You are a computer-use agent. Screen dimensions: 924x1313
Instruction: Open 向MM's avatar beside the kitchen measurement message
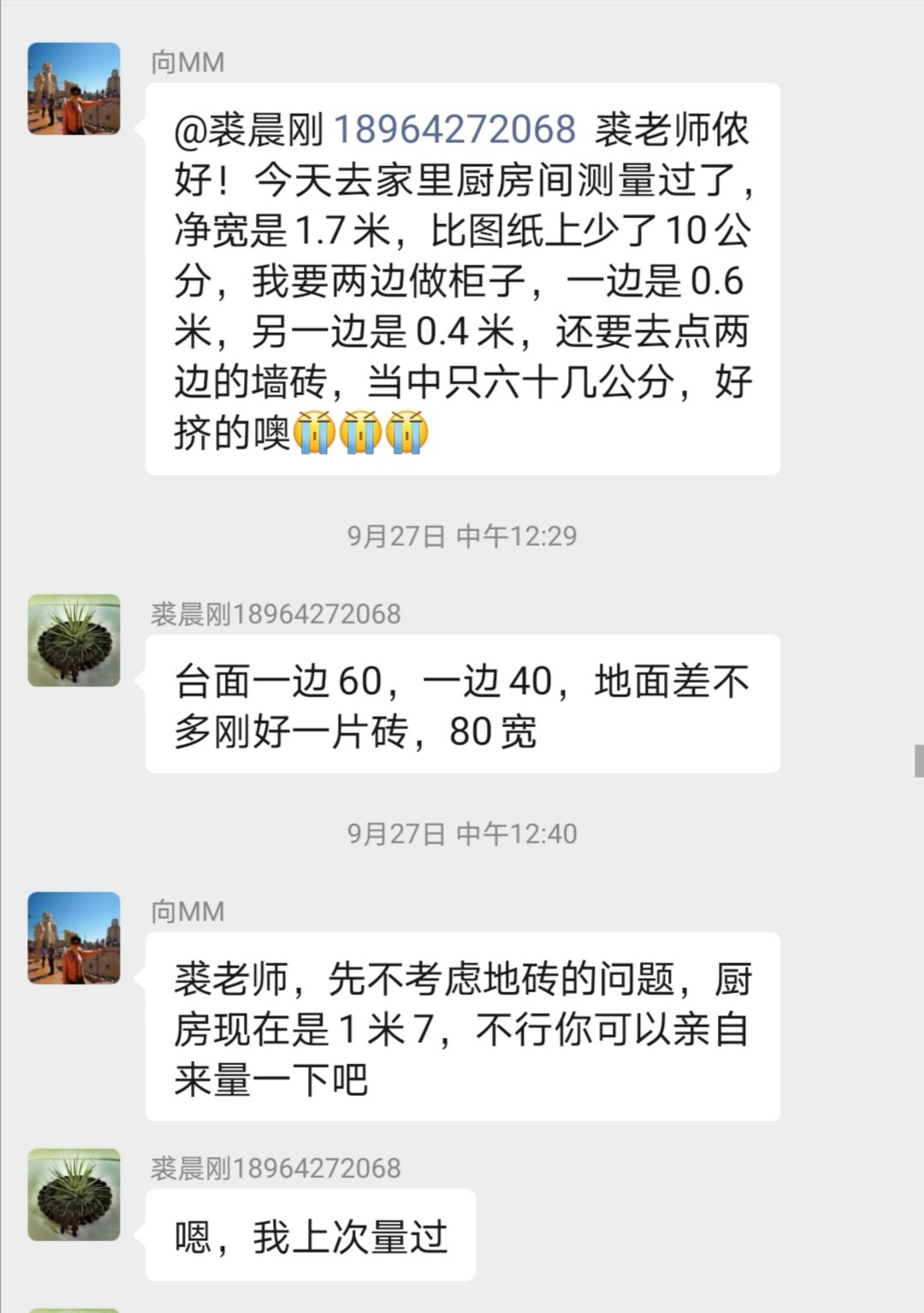tap(74, 89)
